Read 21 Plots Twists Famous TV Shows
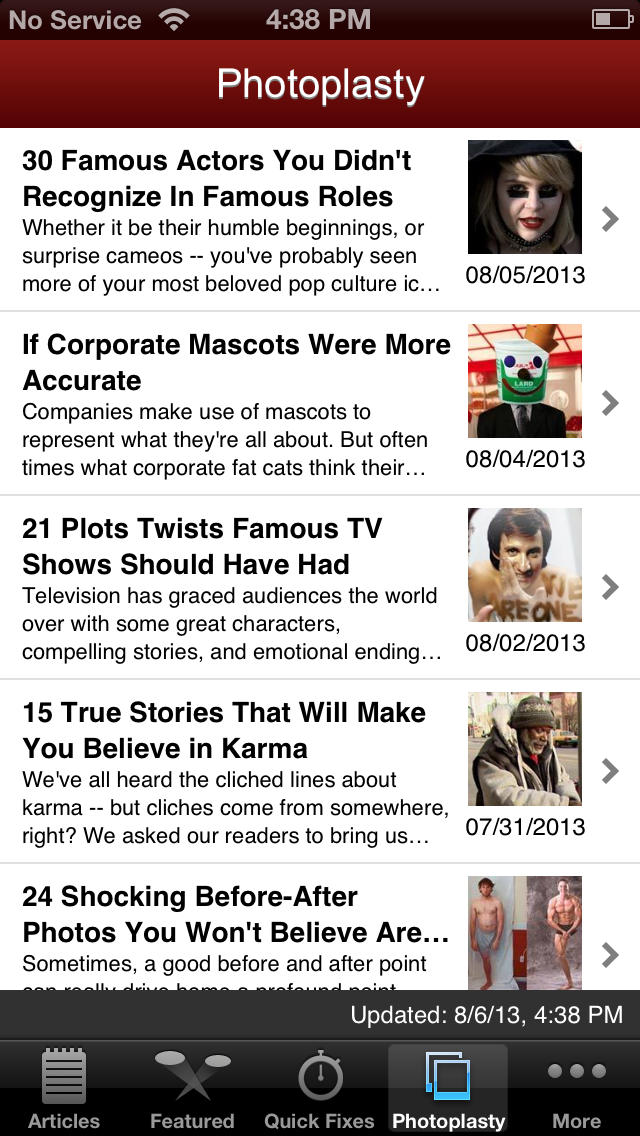Screen dimensions: 640x1136 320,588
